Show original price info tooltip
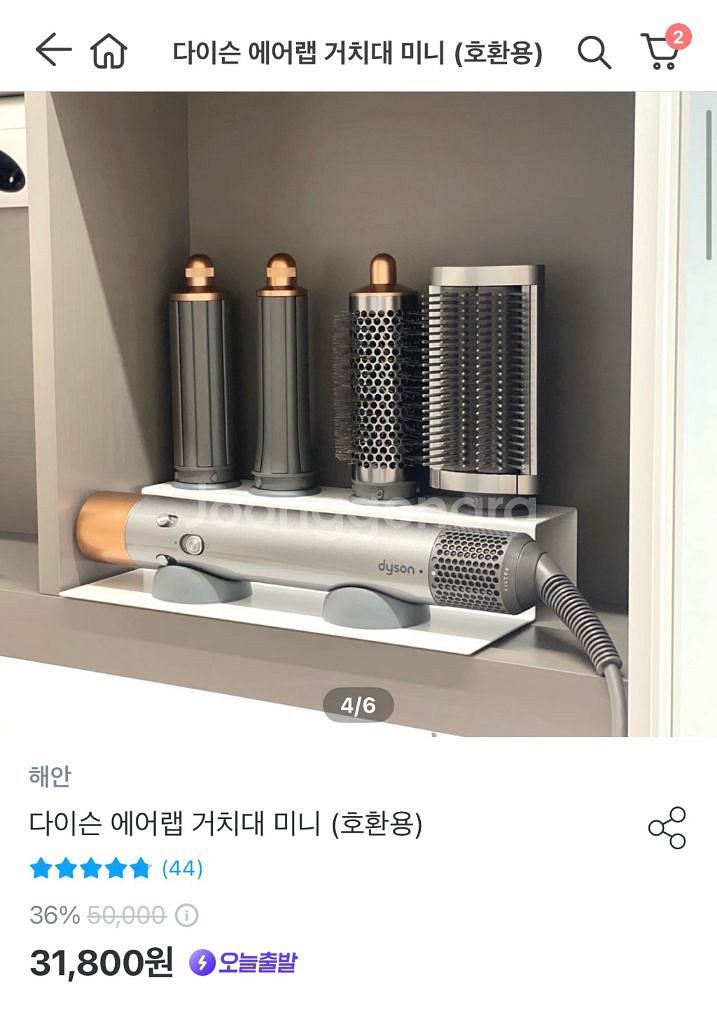 click(x=187, y=914)
